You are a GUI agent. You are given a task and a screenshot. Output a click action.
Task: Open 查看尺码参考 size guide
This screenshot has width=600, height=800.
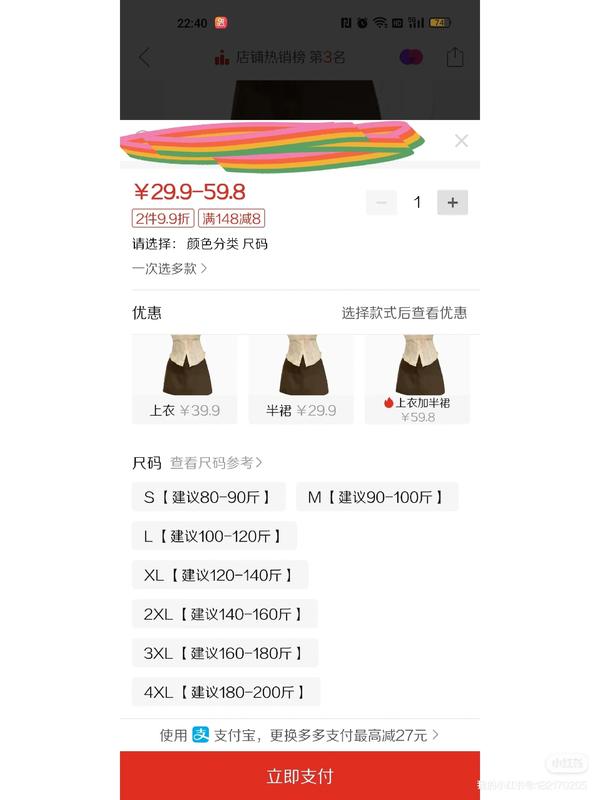point(216,463)
